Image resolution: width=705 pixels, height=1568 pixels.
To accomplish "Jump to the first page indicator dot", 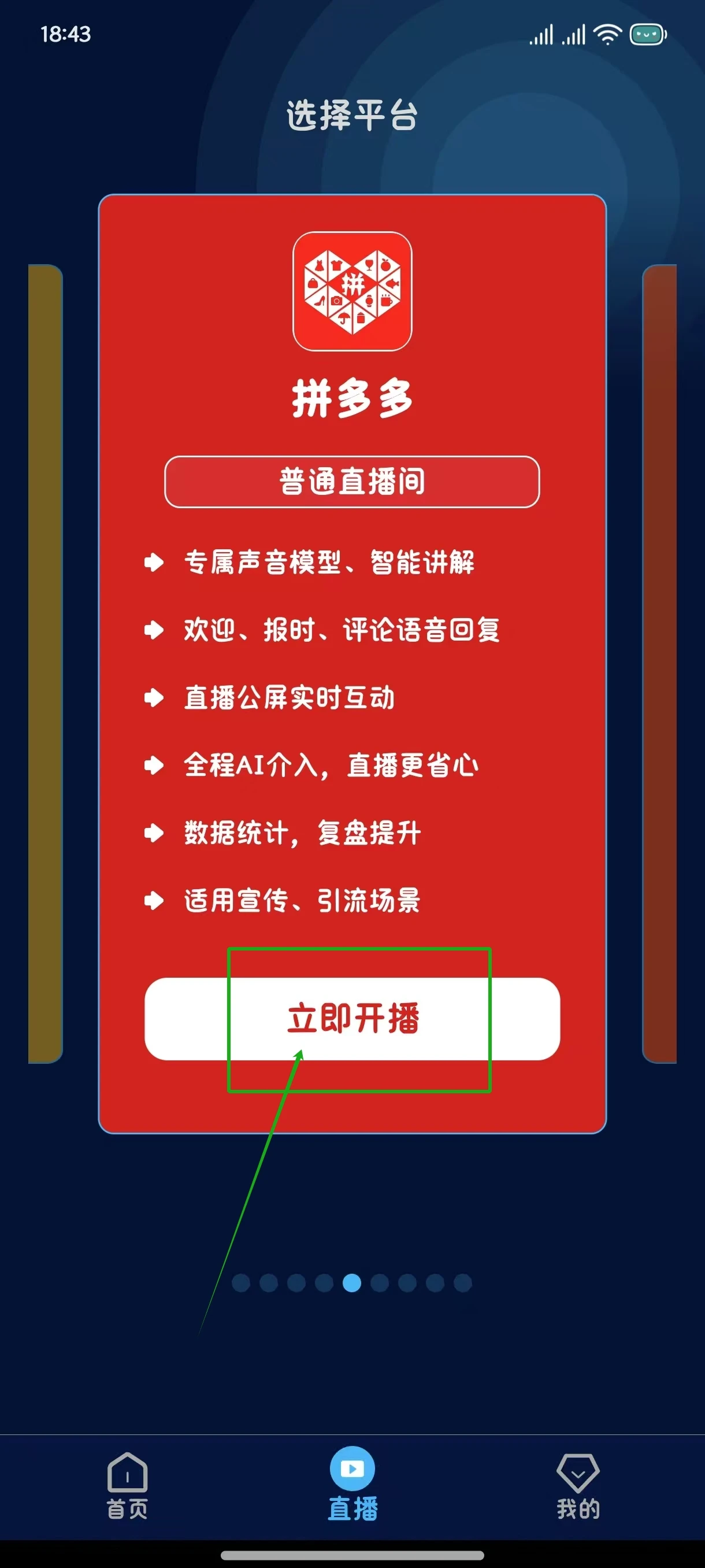I will click(241, 1282).
